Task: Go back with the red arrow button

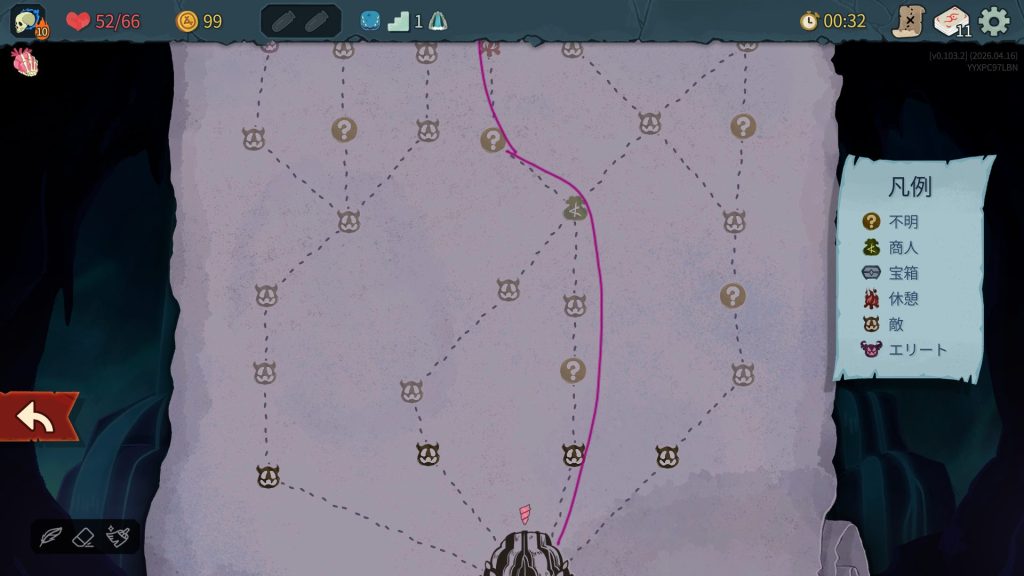Action: 37,418
